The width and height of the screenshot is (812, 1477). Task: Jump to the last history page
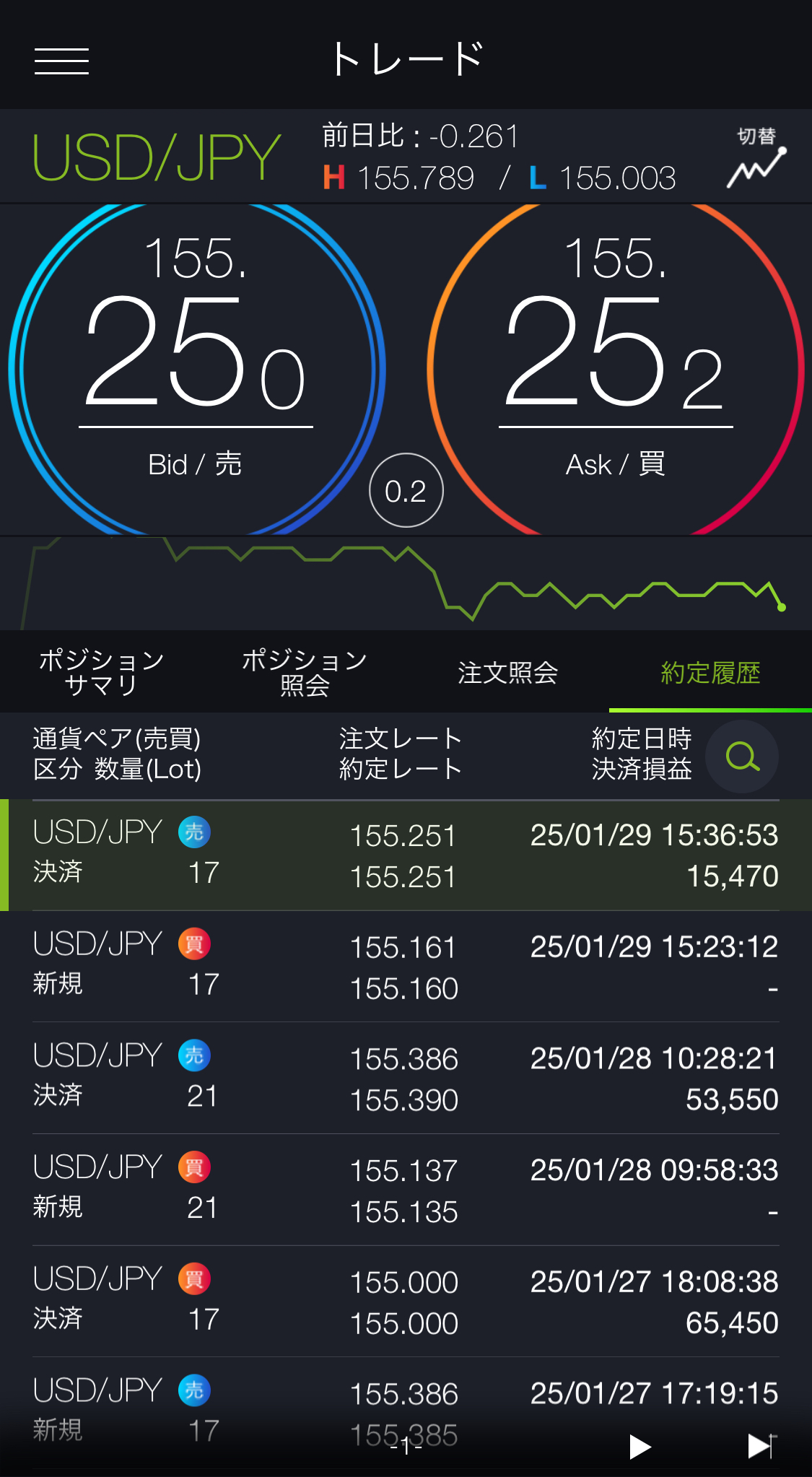point(760,1447)
